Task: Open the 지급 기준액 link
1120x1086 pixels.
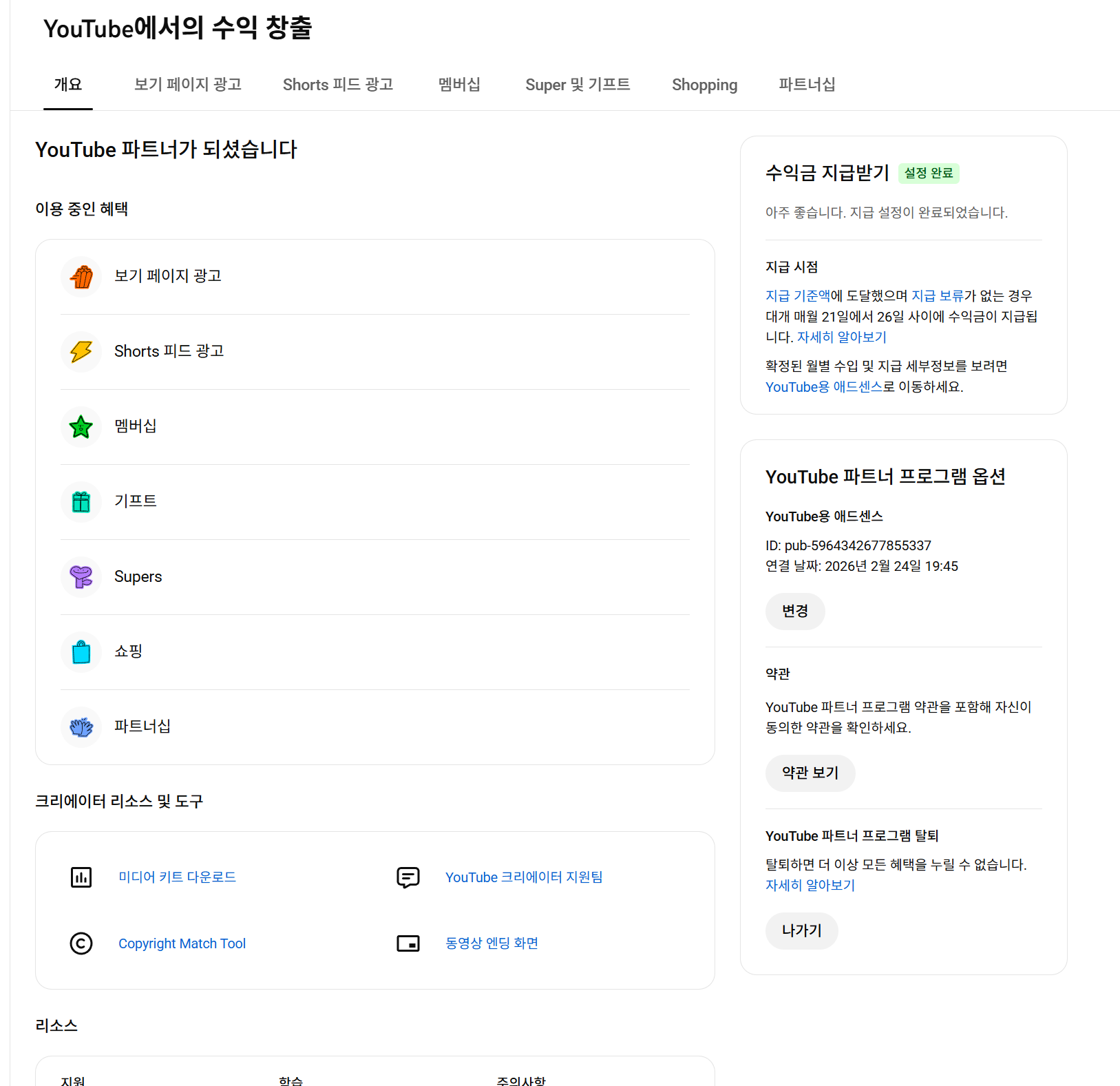Action: tap(797, 295)
